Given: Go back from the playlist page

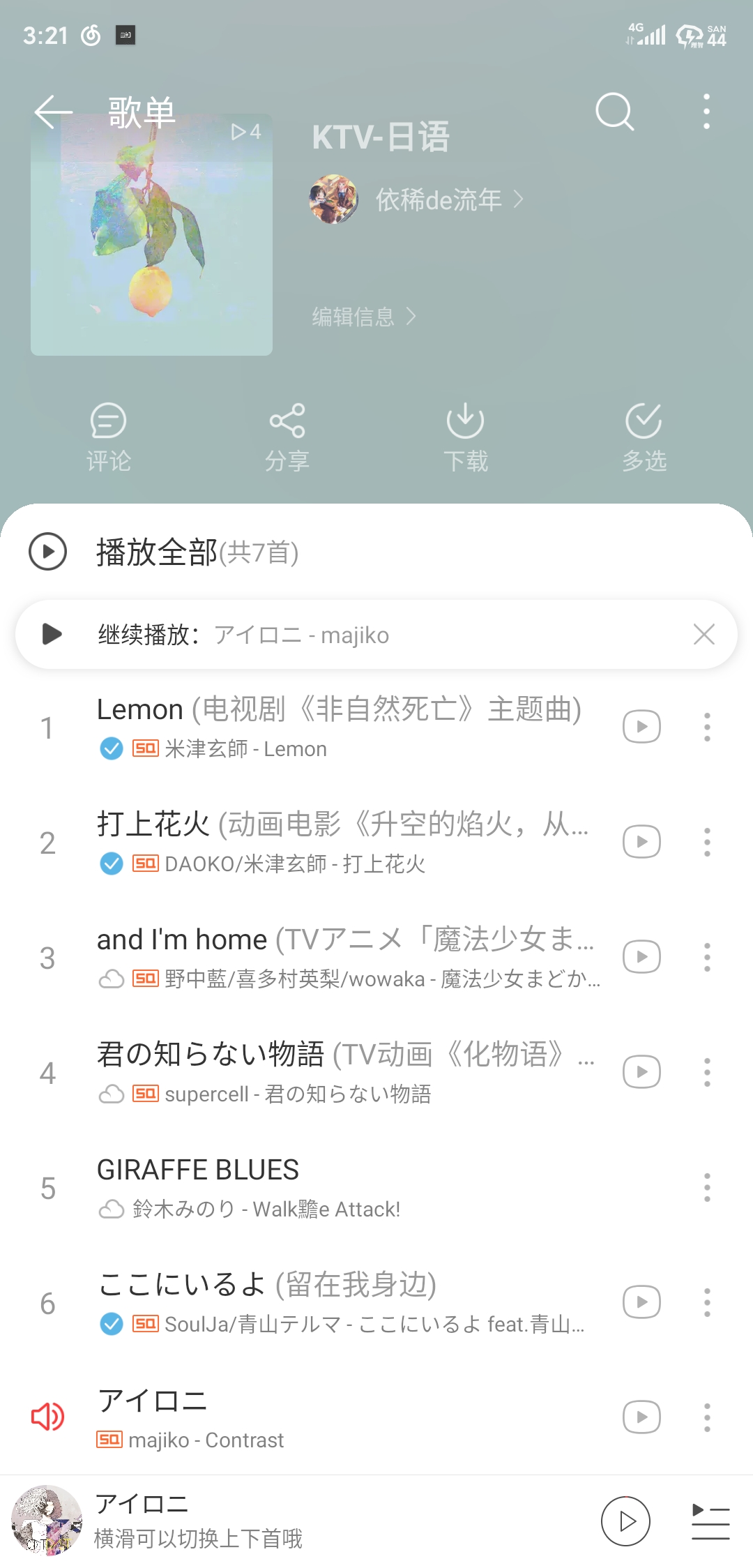Looking at the screenshot, I should [x=53, y=112].
